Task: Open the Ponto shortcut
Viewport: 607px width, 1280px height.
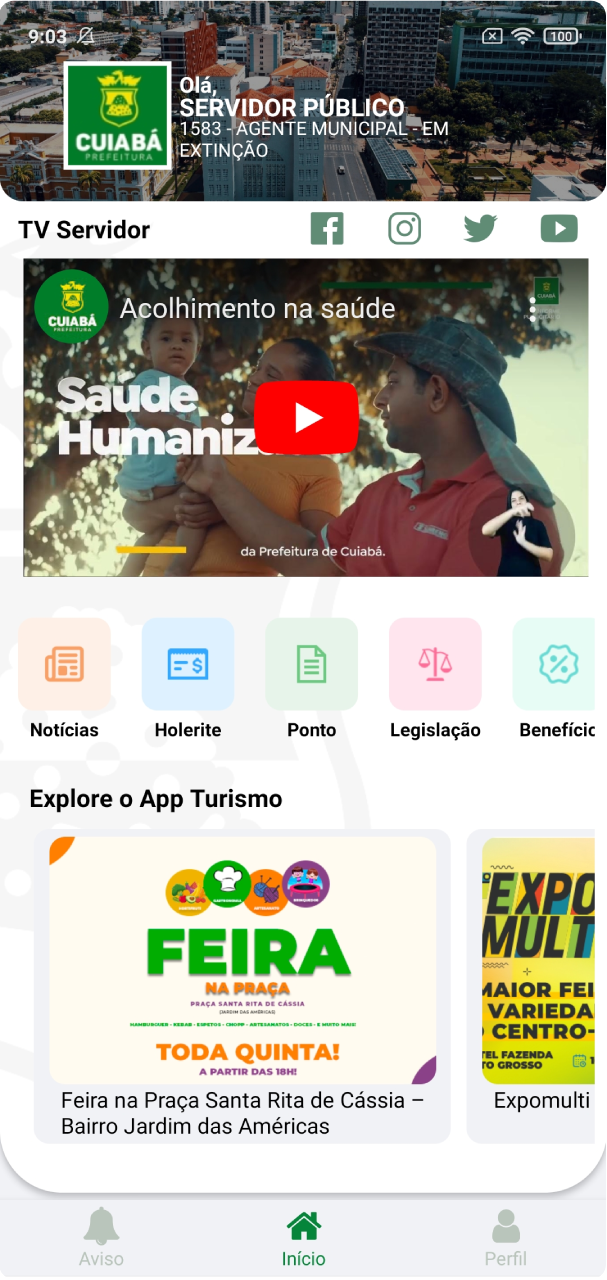Action: pyautogui.click(x=311, y=665)
